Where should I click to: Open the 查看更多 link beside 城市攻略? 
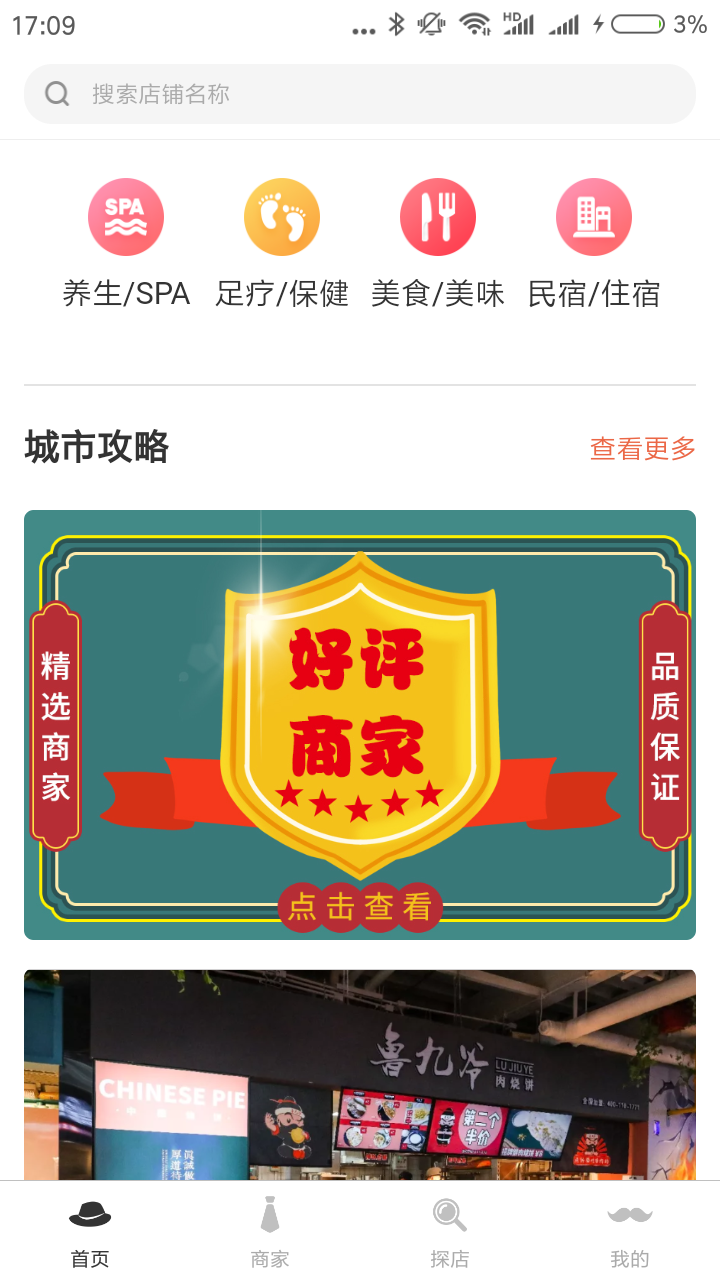tap(643, 450)
